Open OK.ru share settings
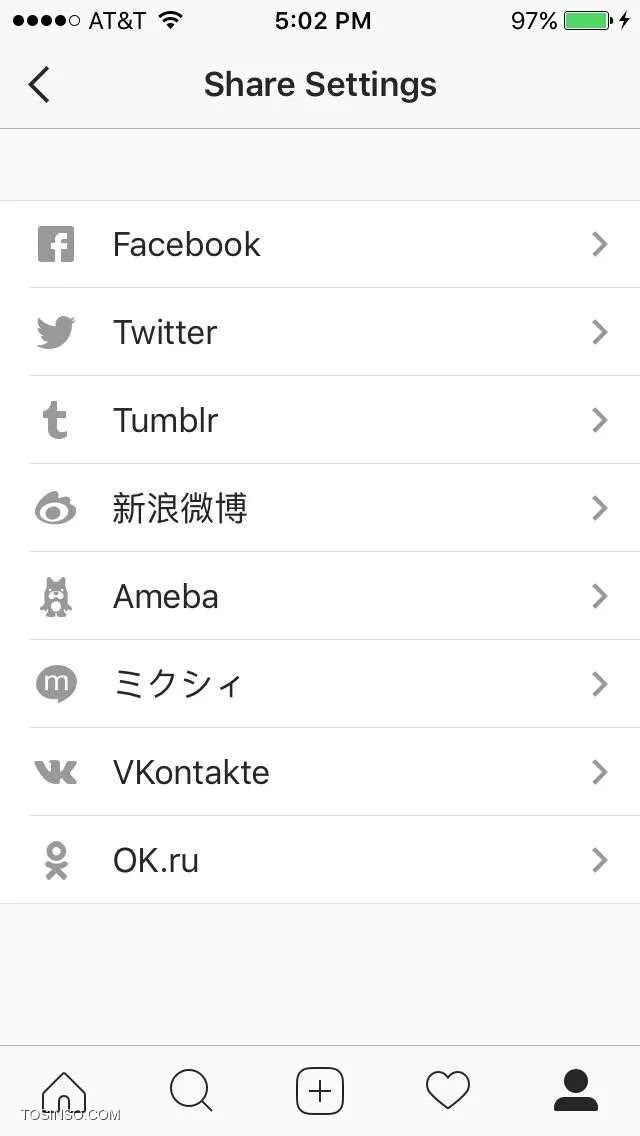The width and height of the screenshot is (640, 1136). coord(320,860)
